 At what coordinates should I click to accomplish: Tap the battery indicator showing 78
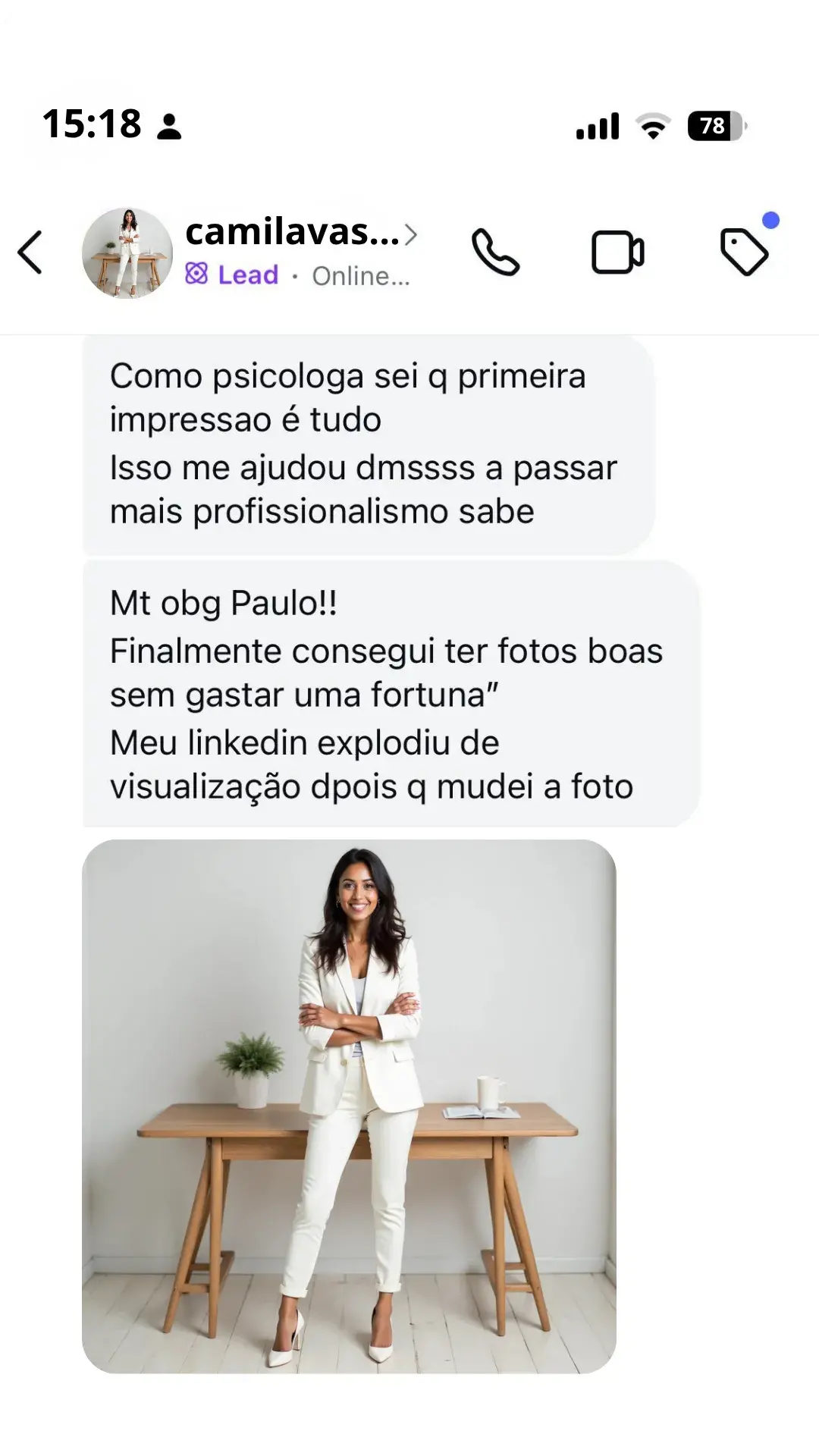tap(716, 126)
